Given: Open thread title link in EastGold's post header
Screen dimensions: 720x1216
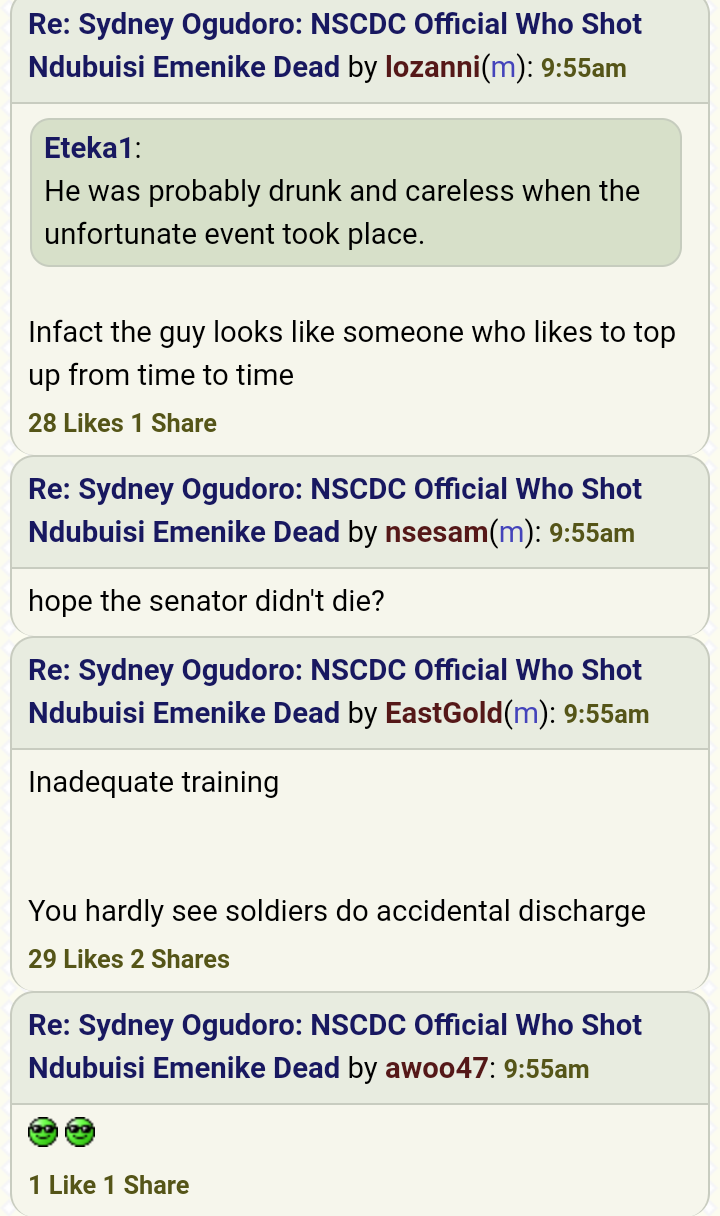Looking at the screenshot, I should (x=335, y=691).
